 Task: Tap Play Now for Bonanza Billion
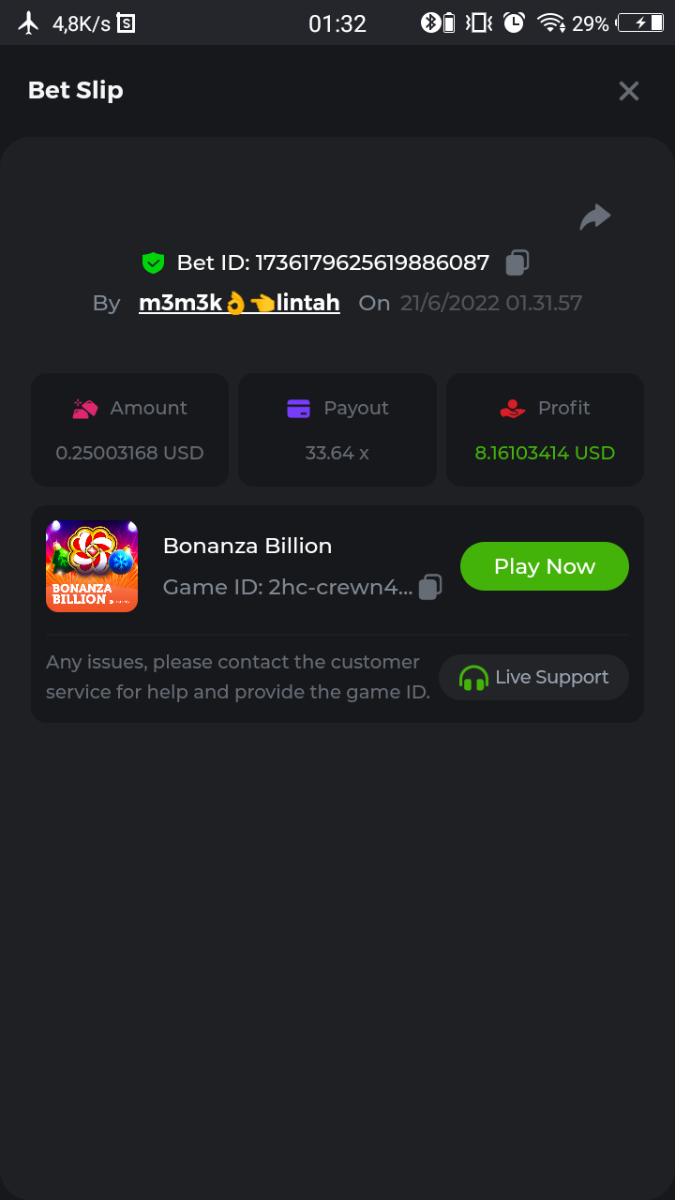[x=544, y=566]
